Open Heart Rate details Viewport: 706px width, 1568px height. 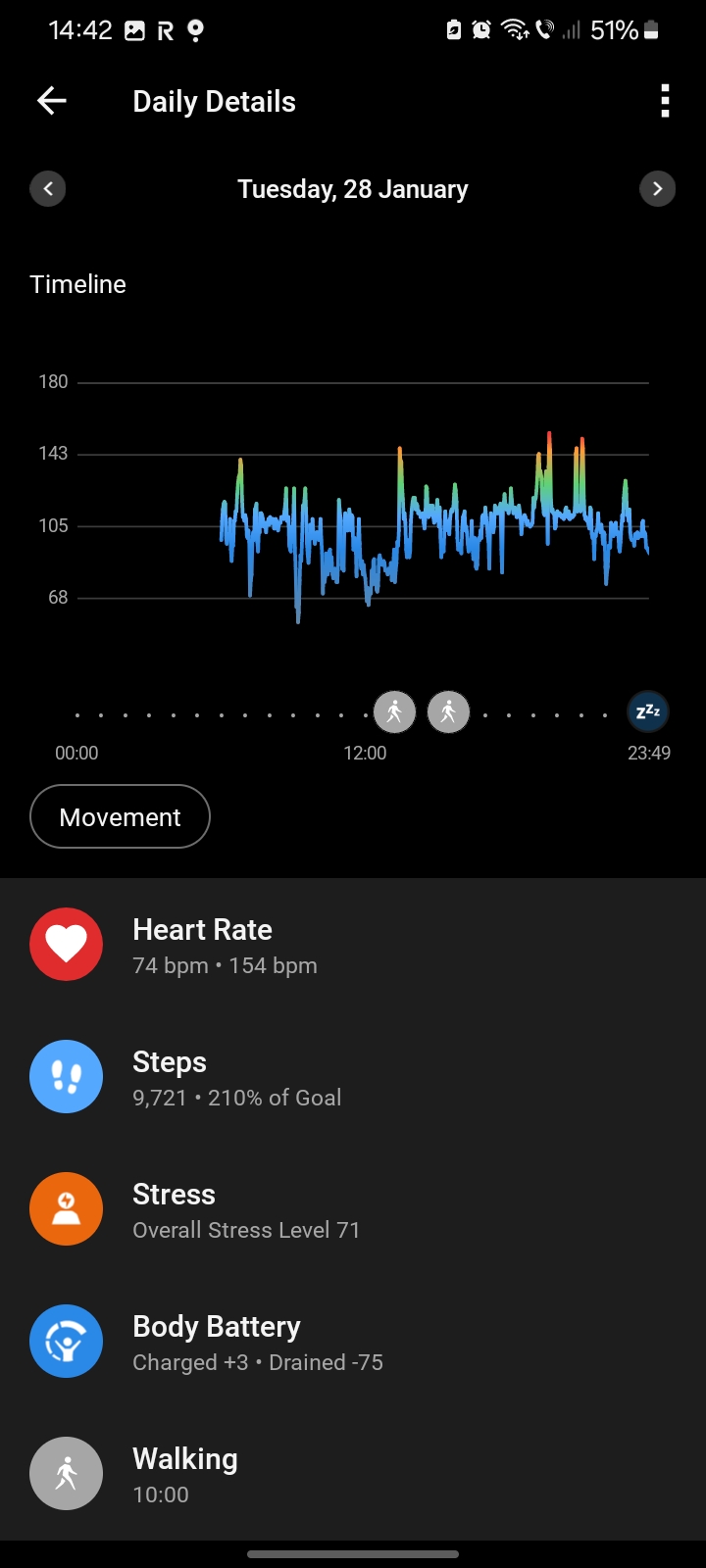pos(353,945)
